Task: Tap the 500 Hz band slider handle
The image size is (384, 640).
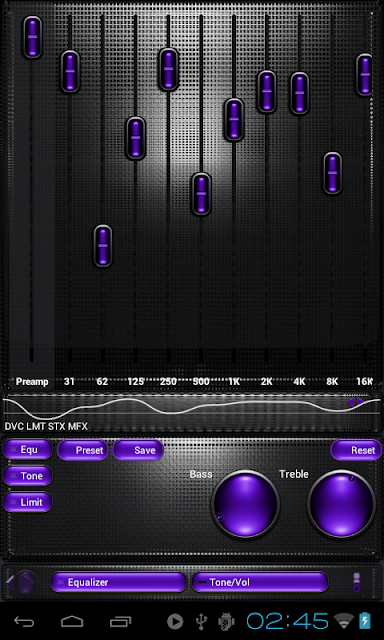Action: click(201, 194)
